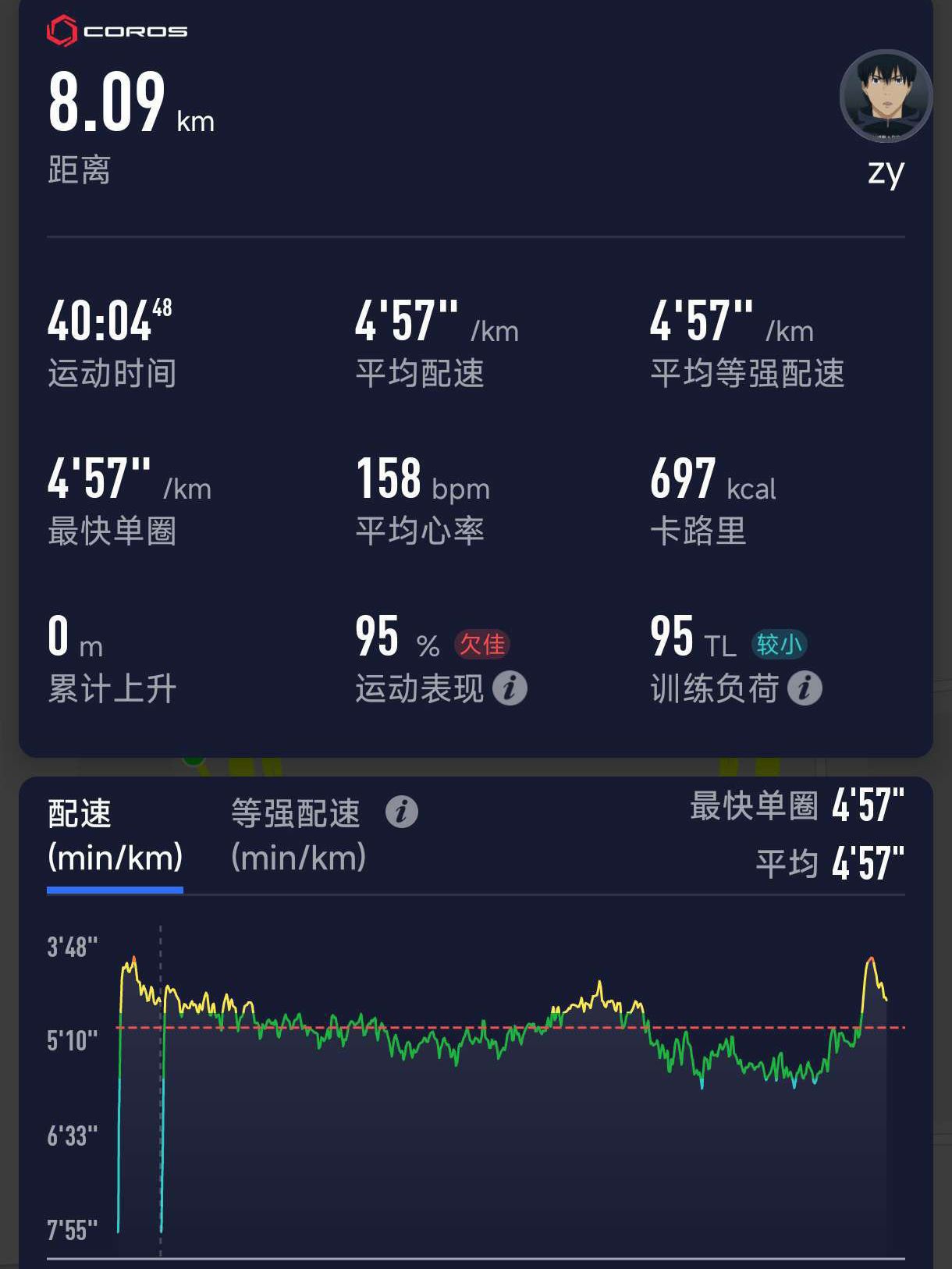Tap the info icon beside 等强配速
Viewport: 952px width, 1269px height.
point(401,812)
